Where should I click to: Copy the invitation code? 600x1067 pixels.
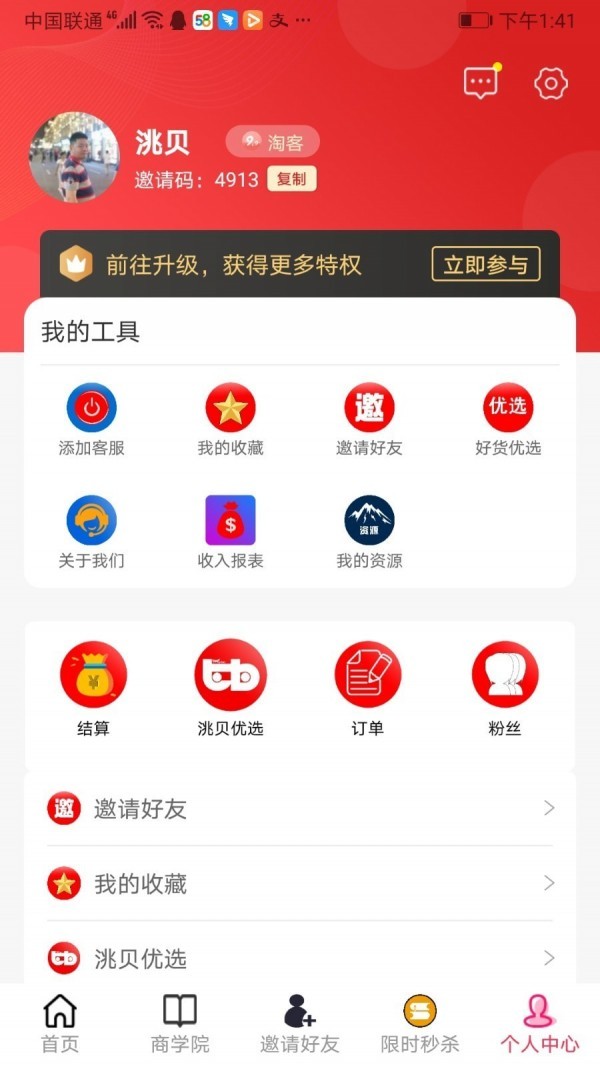click(292, 180)
